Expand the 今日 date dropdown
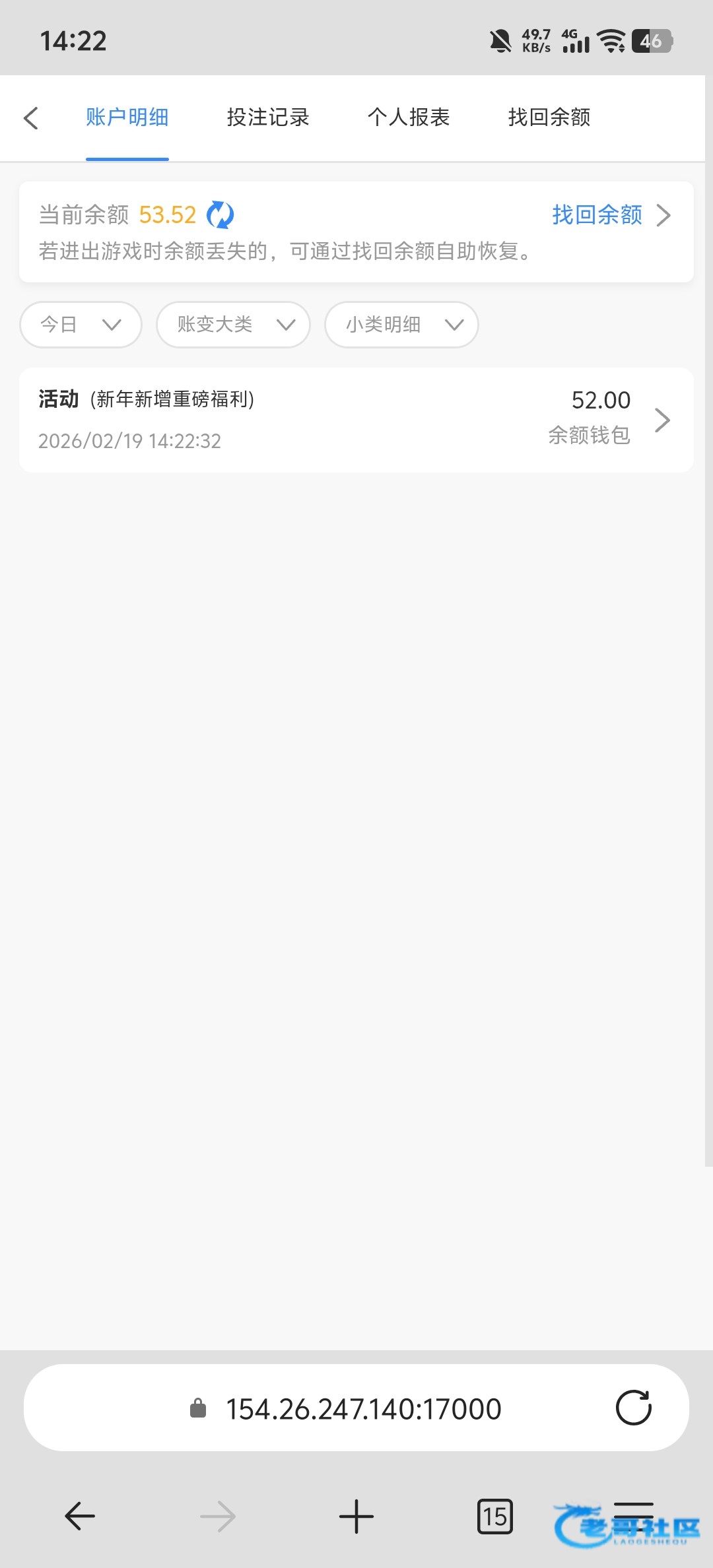 tap(81, 325)
